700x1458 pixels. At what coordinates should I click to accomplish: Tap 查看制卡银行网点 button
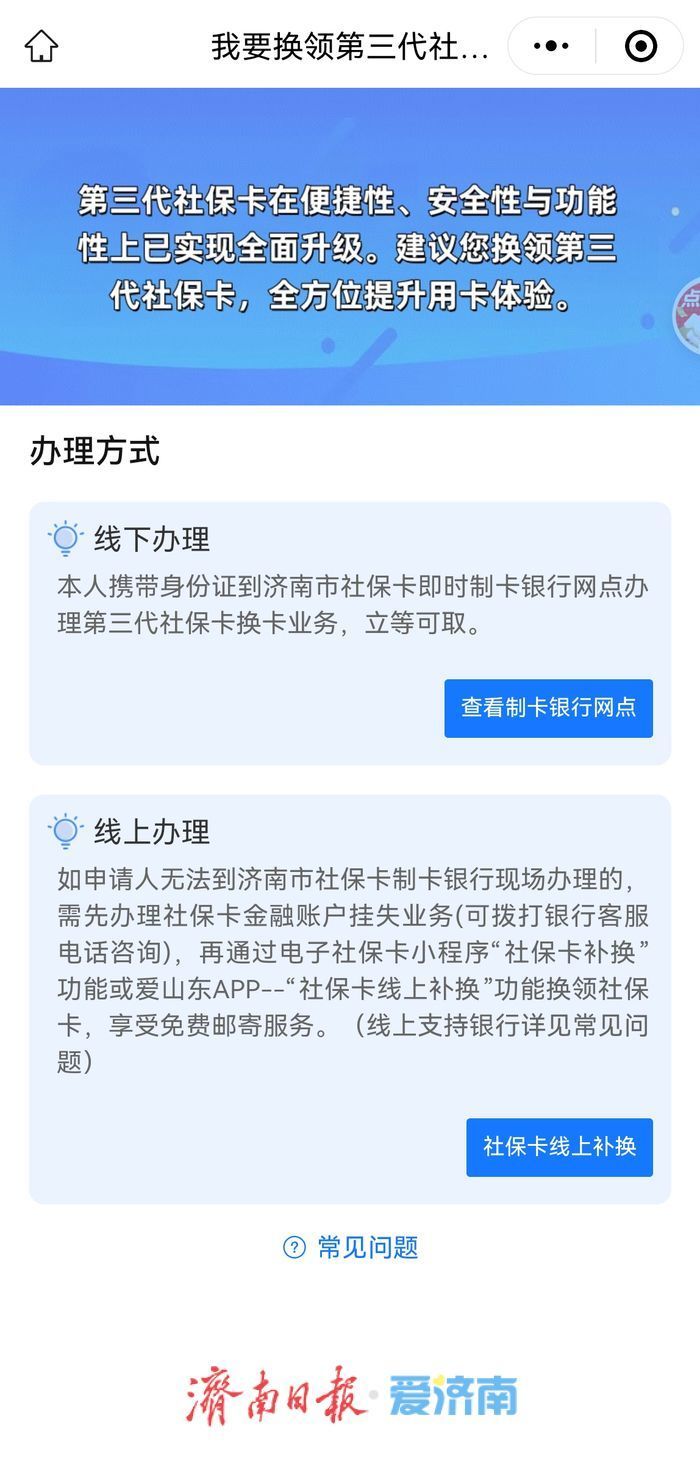pos(548,708)
